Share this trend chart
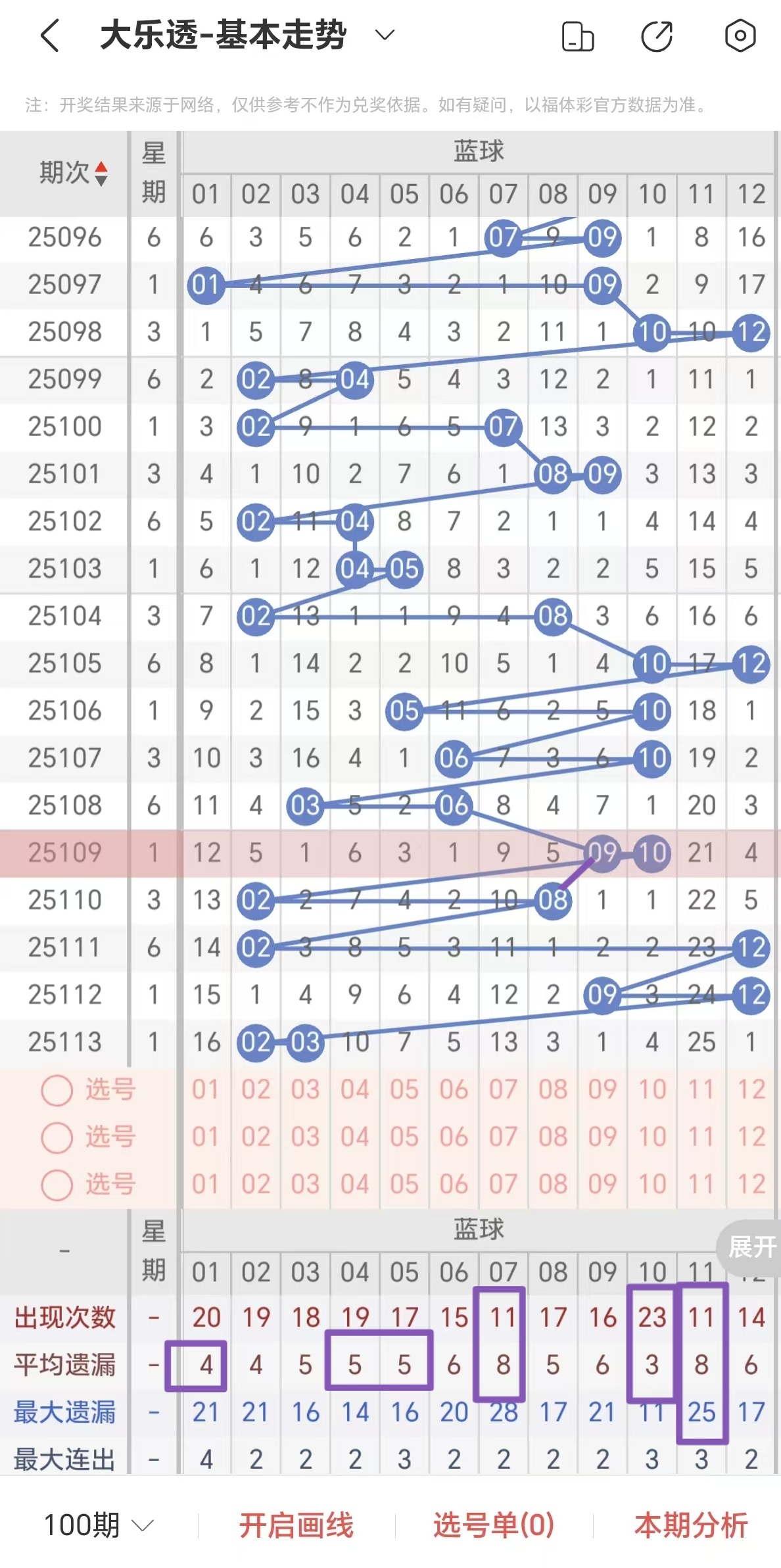781x1568 pixels. click(657, 36)
